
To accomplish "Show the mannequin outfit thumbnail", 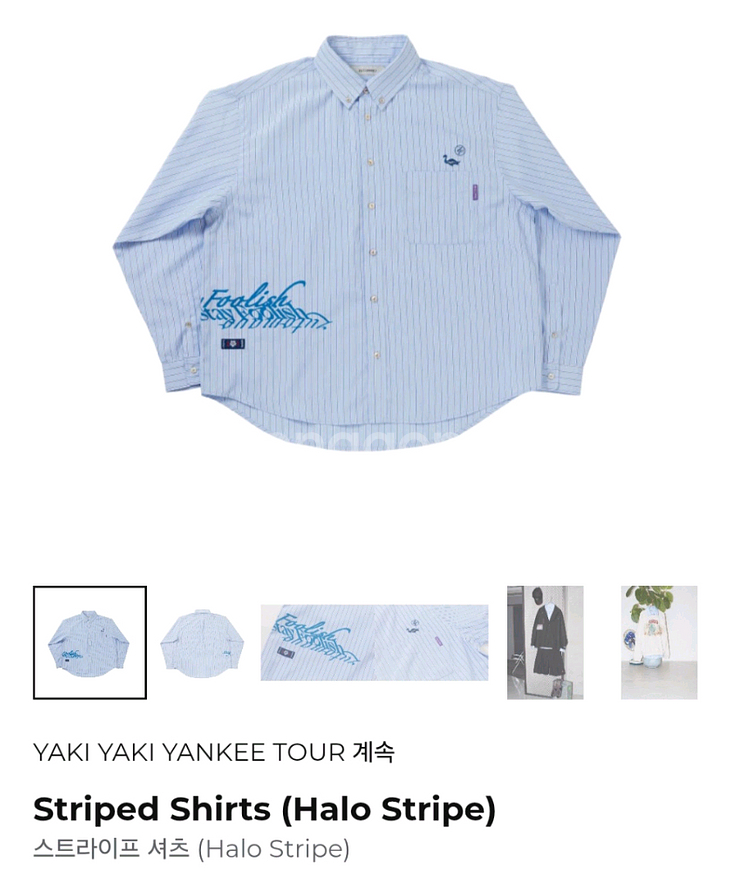I will (545, 642).
